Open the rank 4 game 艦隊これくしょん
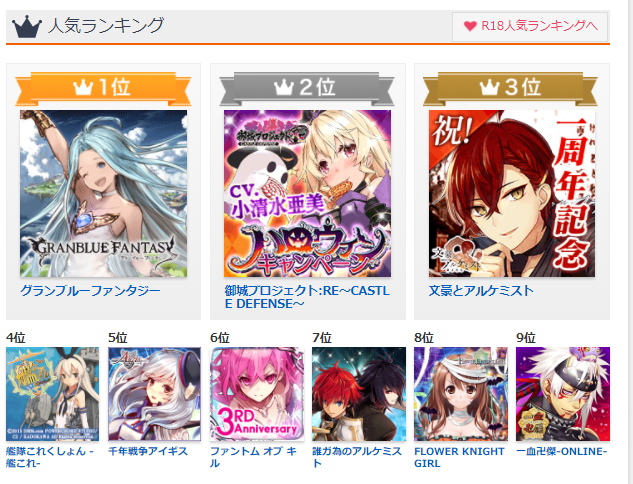The height and width of the screenshot is (484, 633). pos(52,394)
